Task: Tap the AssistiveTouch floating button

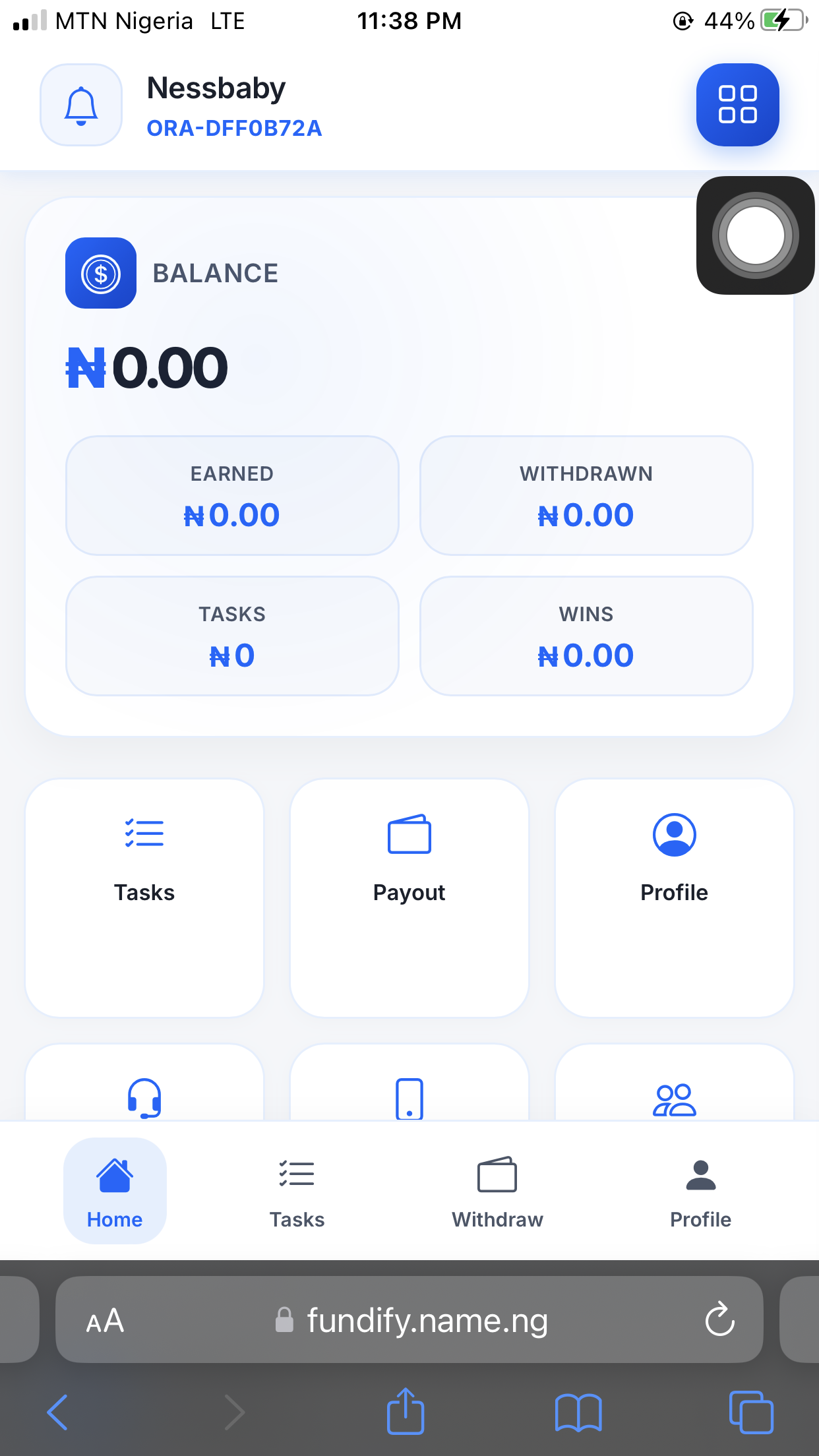Action: click(x=755, y=235)
